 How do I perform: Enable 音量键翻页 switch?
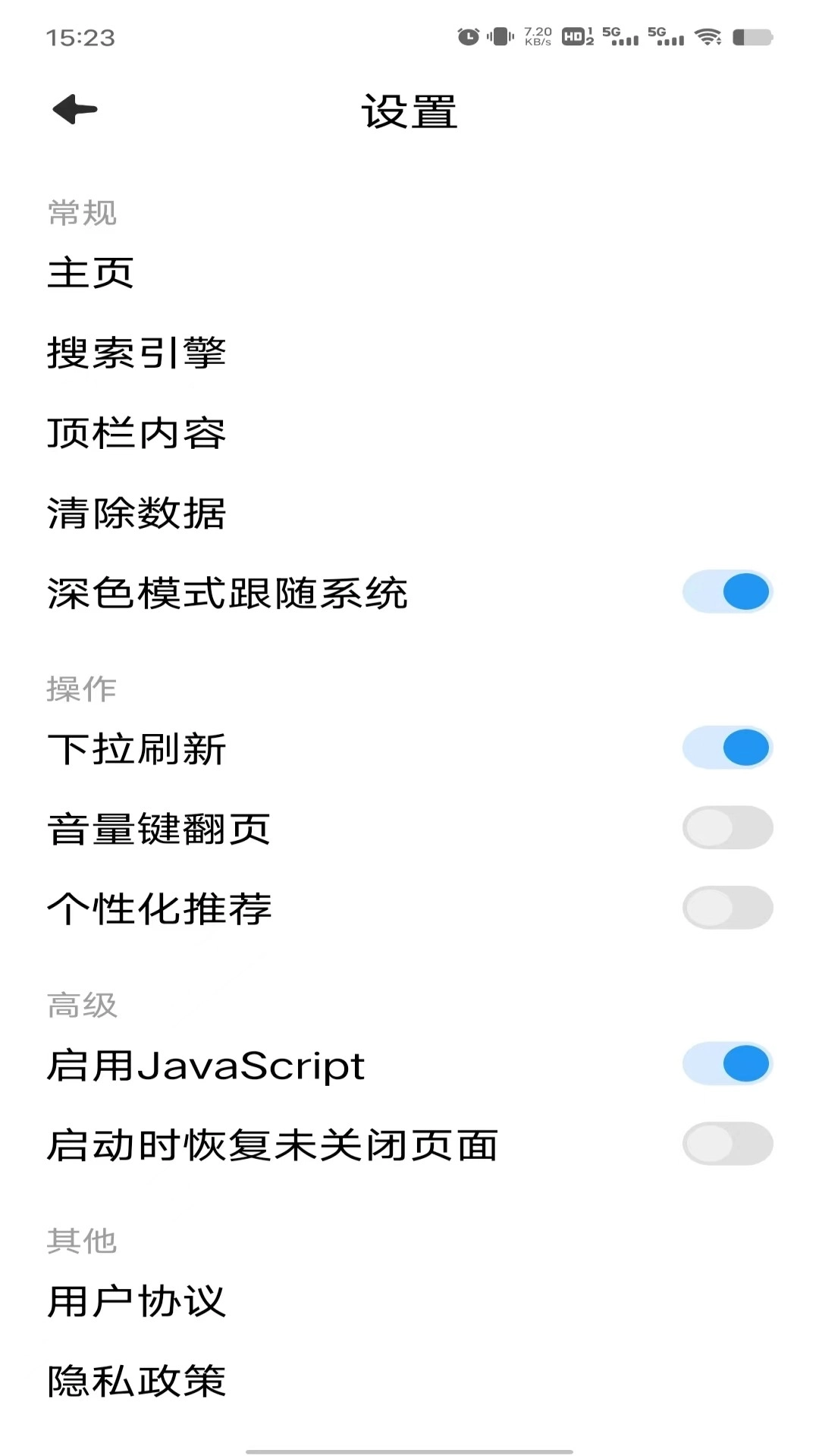727,827
